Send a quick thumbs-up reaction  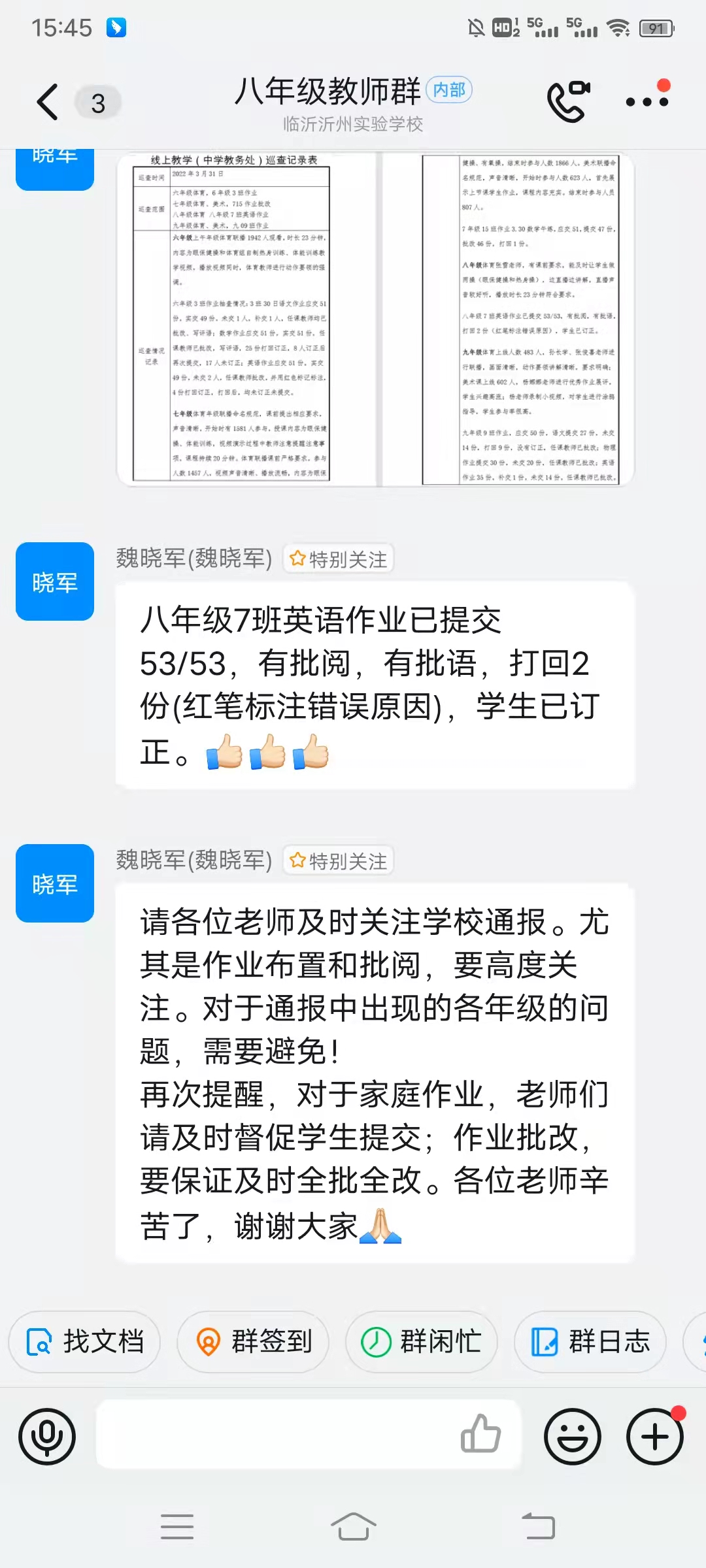point(480,1435)
